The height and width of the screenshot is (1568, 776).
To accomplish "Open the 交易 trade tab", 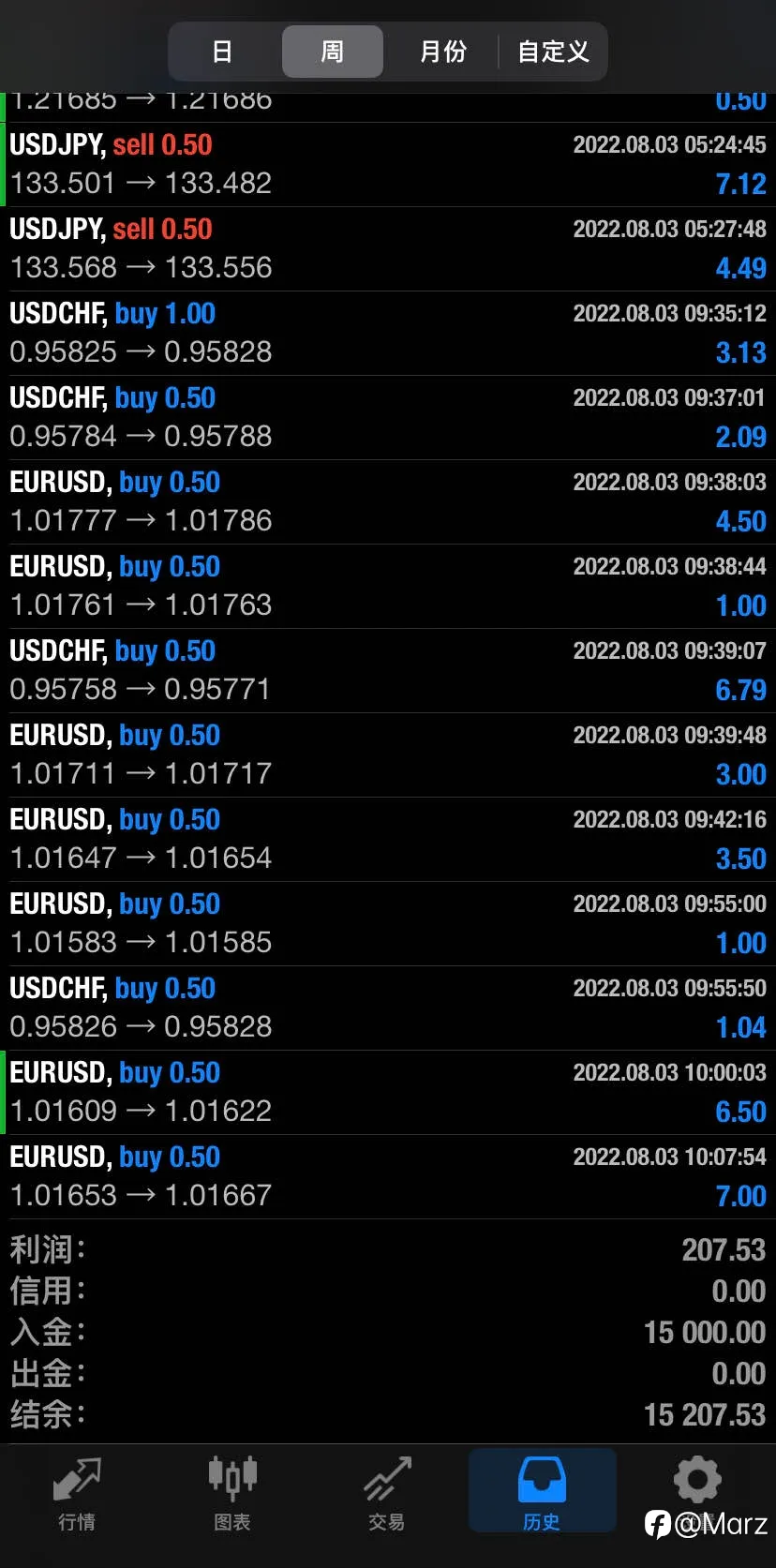I will tap(387, 1493).
